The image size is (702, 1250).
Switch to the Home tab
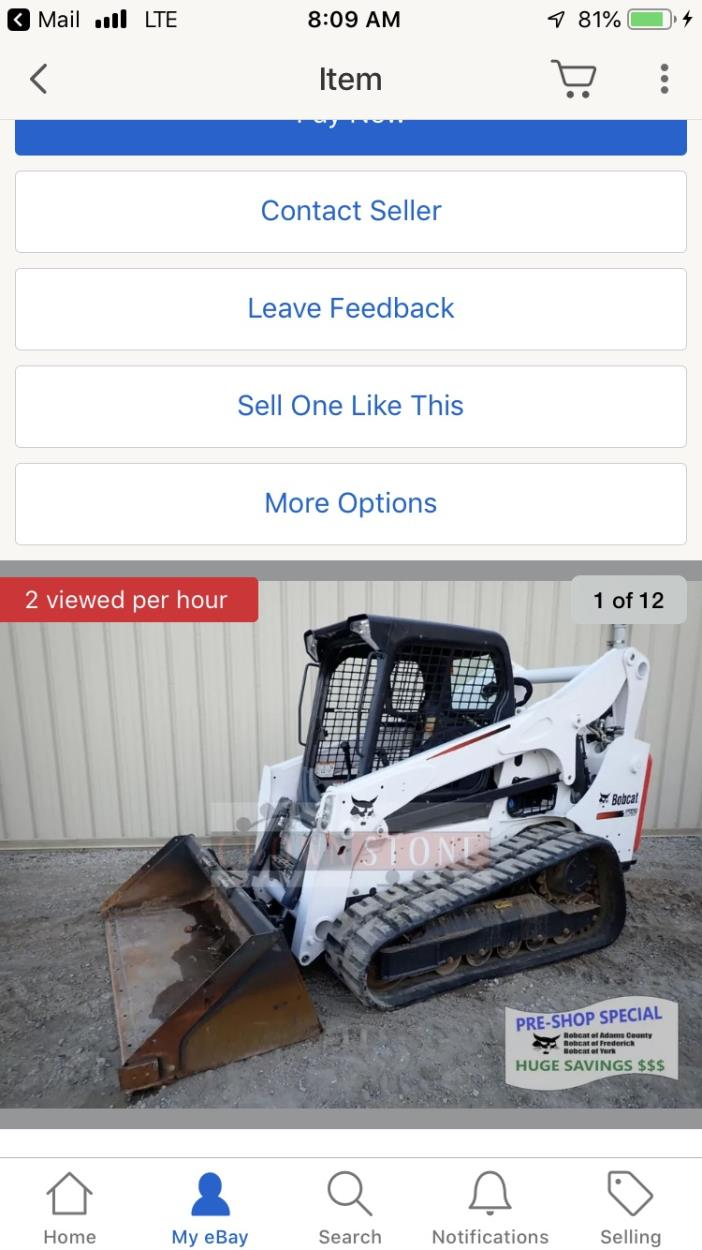click(x=70, y=1208)
